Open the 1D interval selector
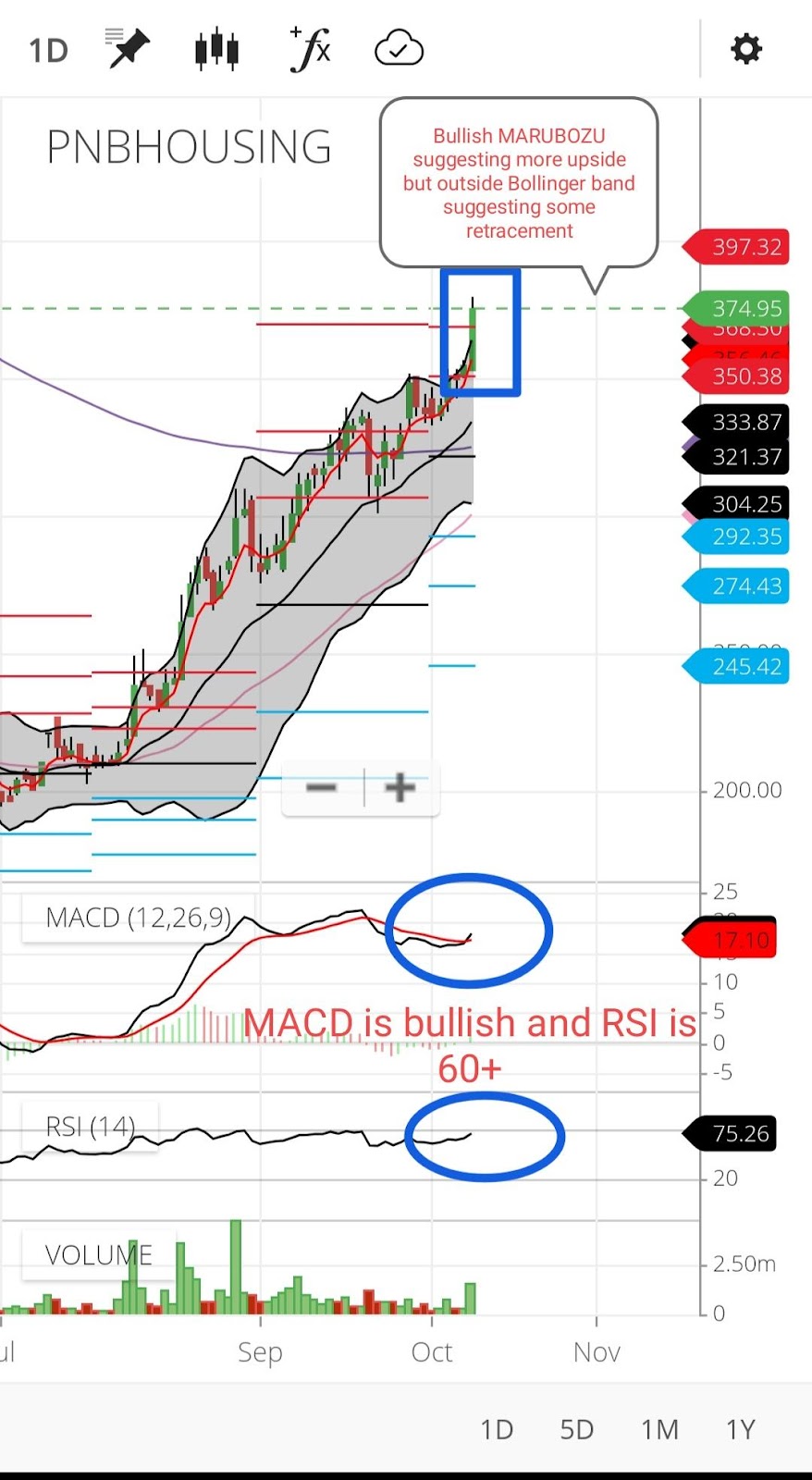This screenshot has width=812, height=1480. (x=48, y=49)
